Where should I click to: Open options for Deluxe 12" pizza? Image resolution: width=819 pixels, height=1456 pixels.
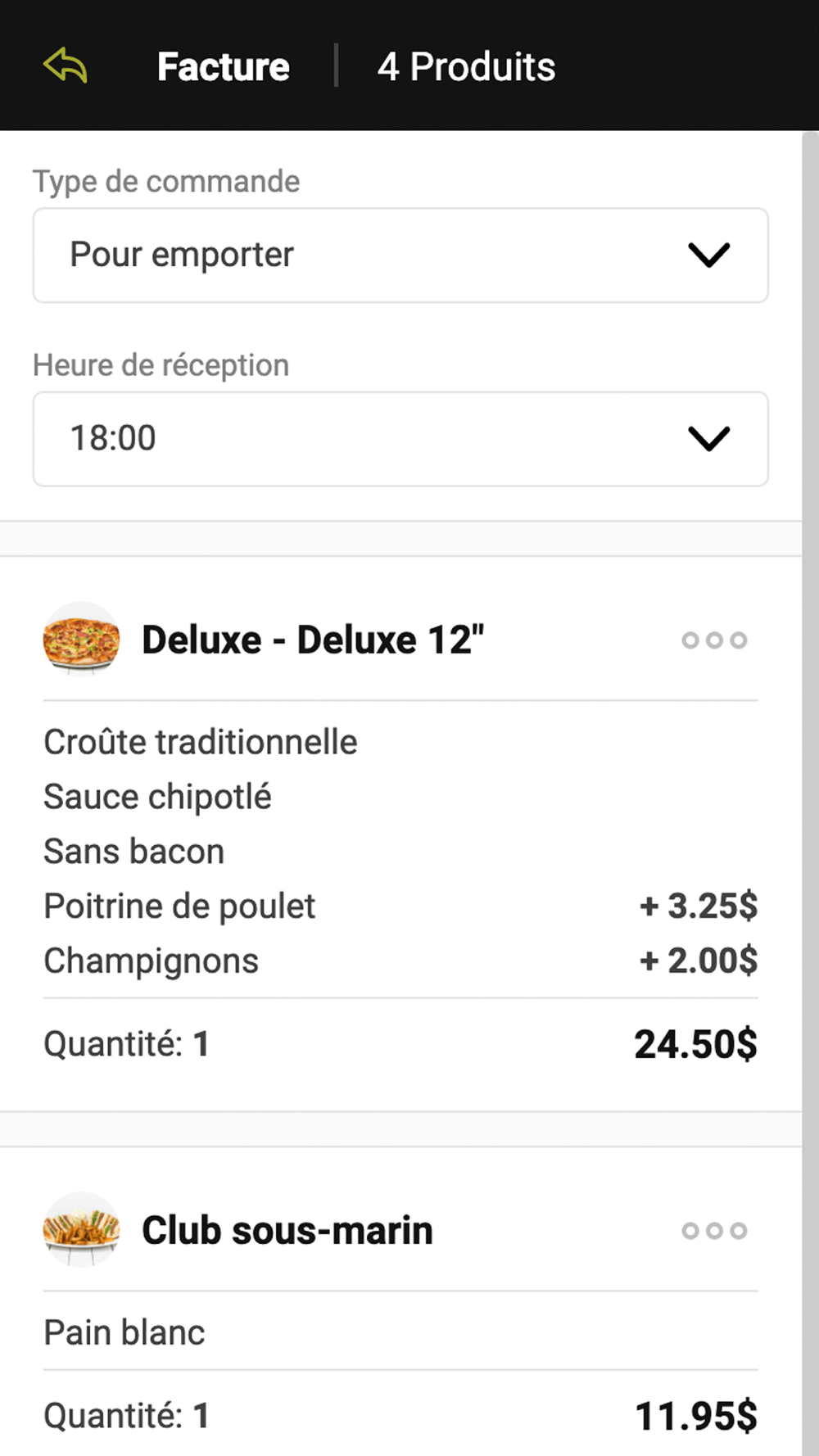pyautogui.click(x=714, y=640)
